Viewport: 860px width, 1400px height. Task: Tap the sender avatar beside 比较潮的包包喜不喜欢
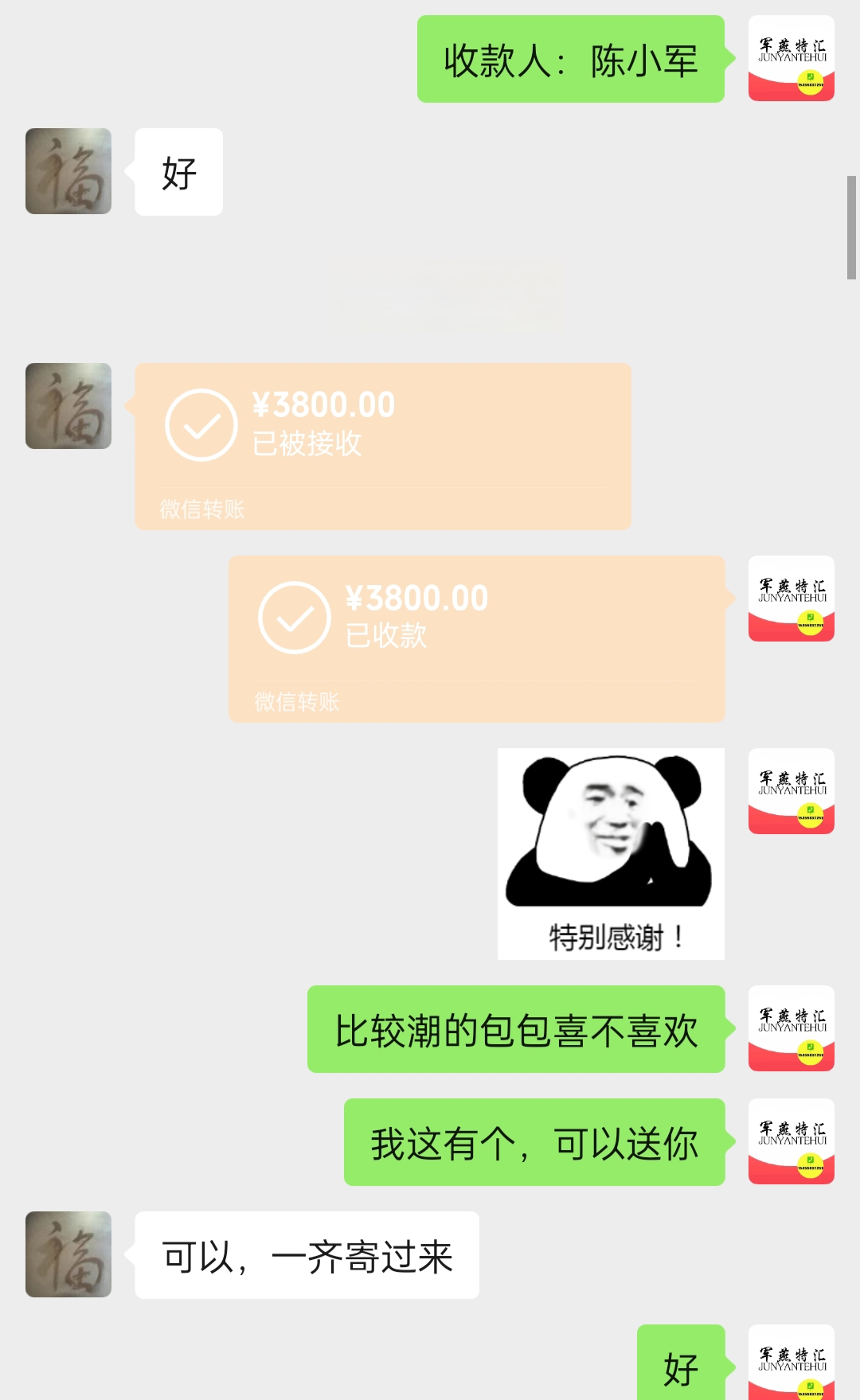point(792,1028)
